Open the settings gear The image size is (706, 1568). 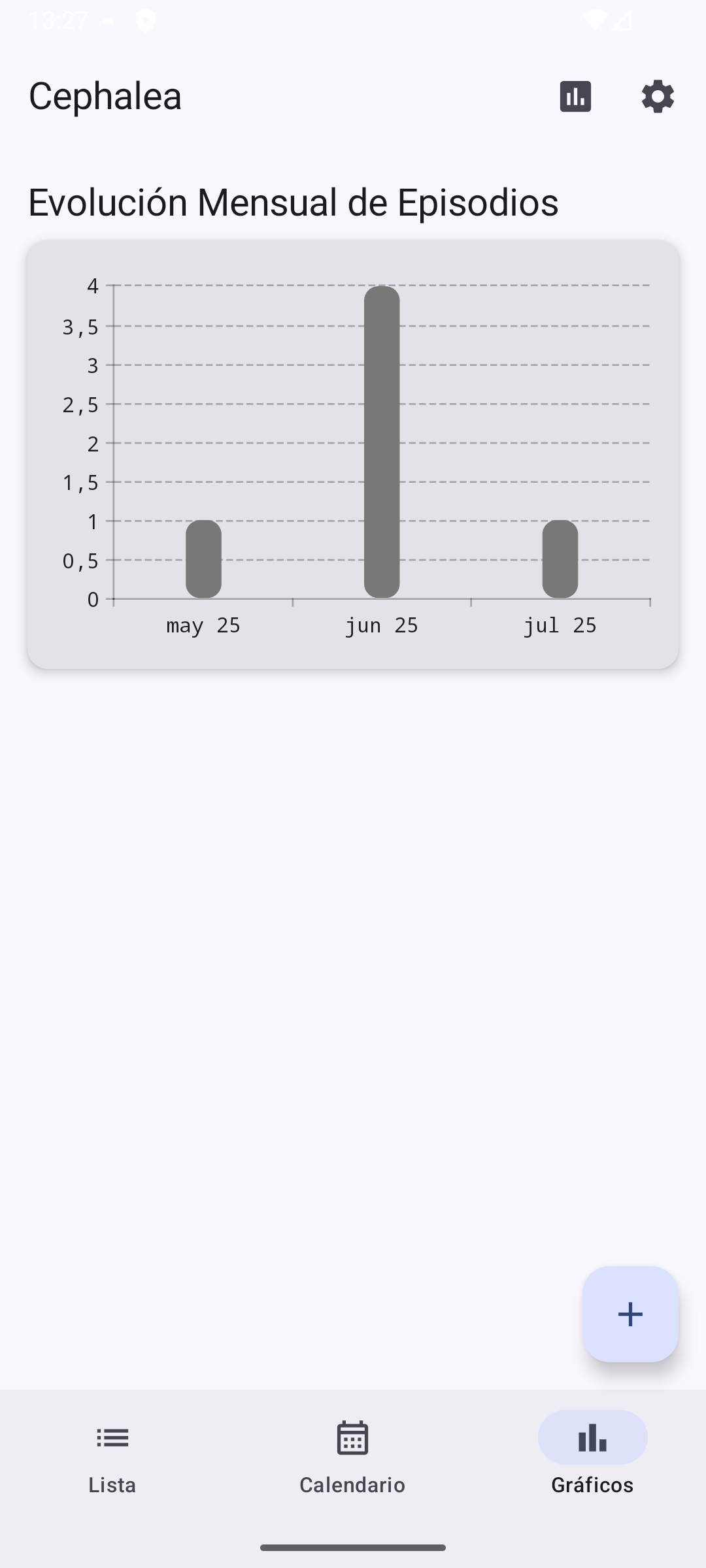pos(658,97)
